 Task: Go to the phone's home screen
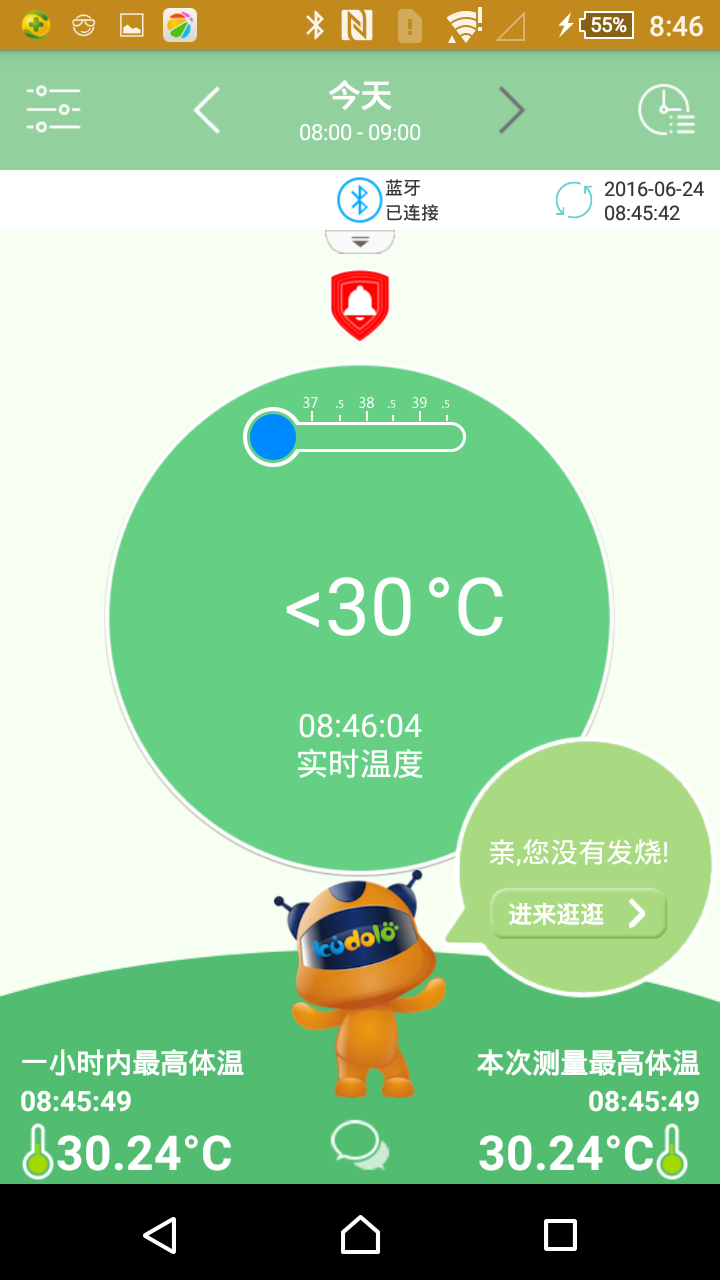(x=360, y=1234)
